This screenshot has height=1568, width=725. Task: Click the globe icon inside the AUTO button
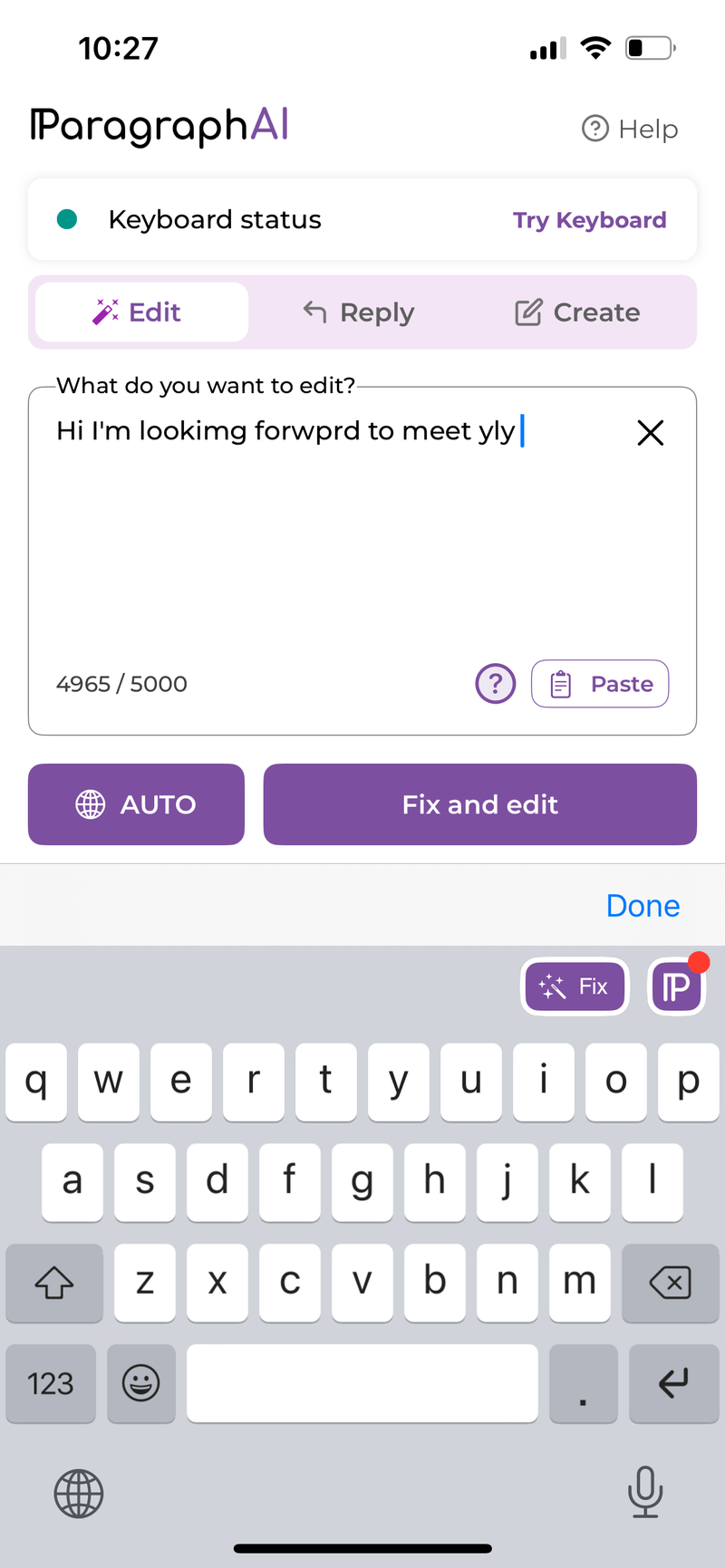(90, 804)
